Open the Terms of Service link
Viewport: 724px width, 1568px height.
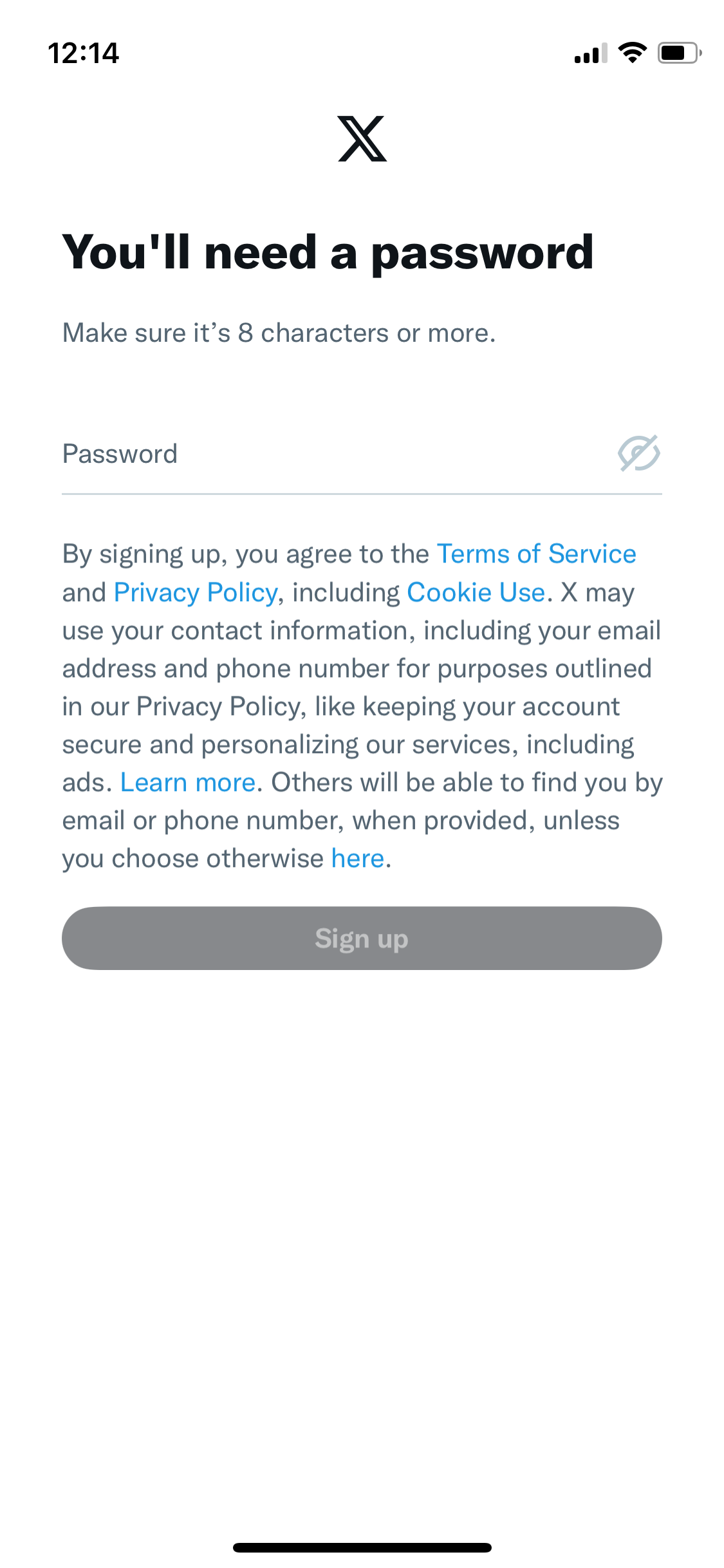point(536,554)
